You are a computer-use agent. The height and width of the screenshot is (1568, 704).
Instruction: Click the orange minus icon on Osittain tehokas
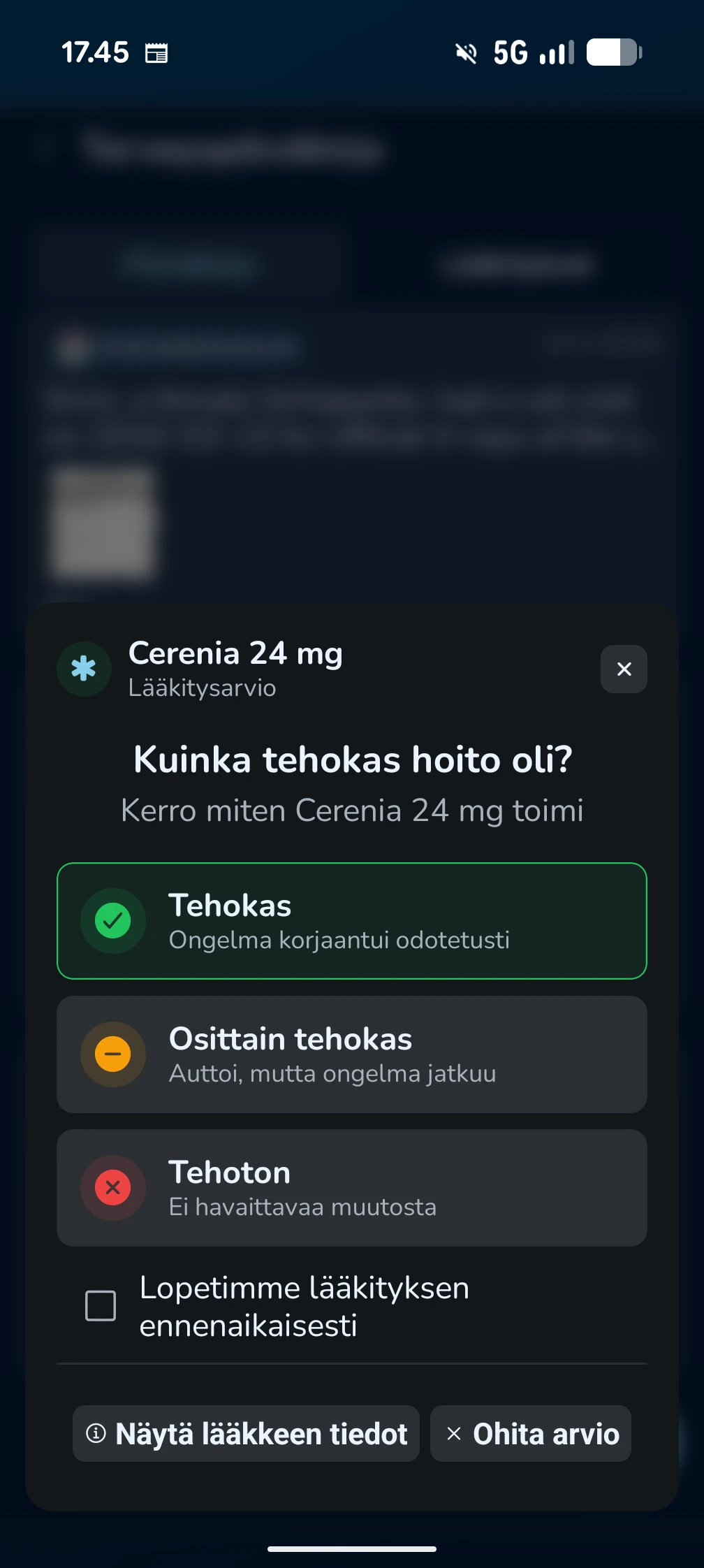coord(113,1054)
